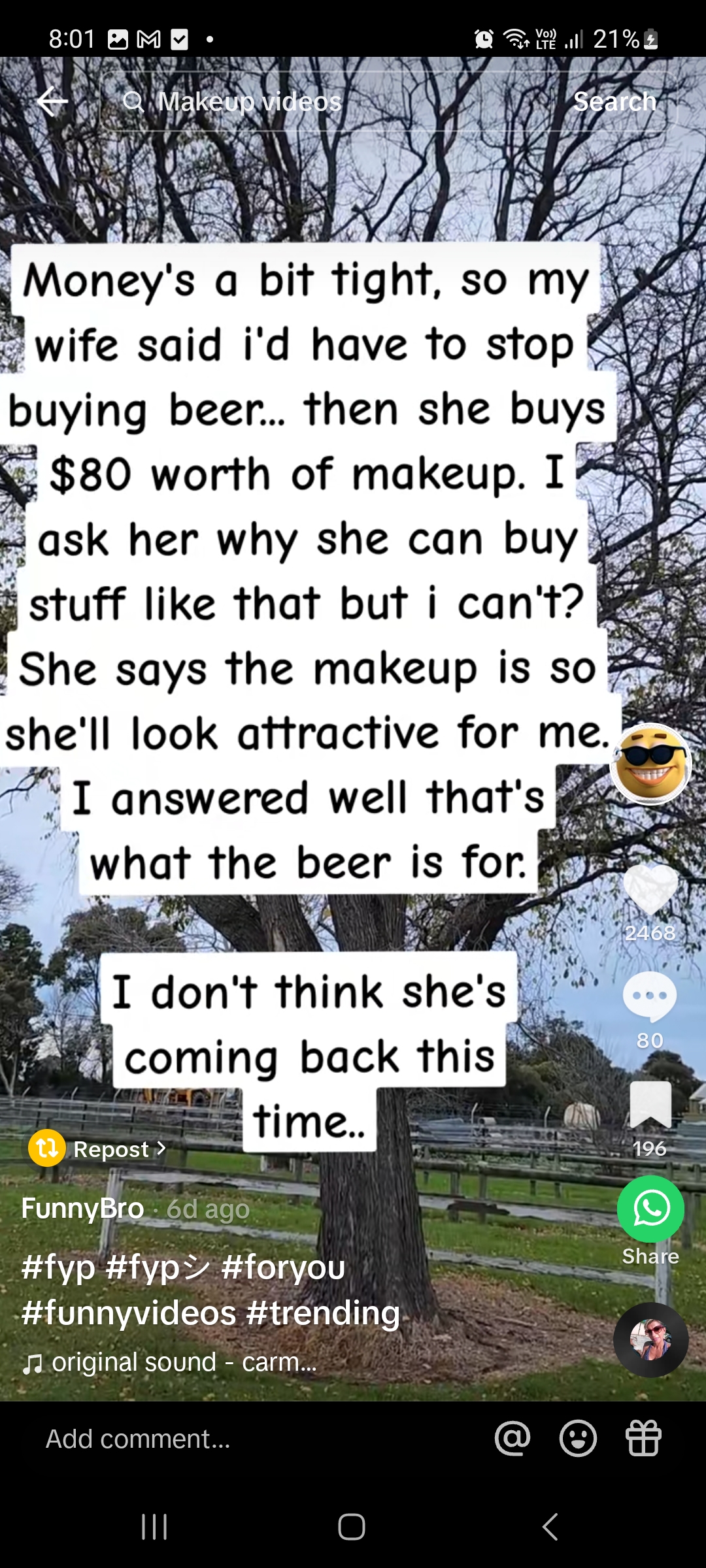The image size is (706, 1568).
Task: Open the original sound link
Action: coord(170,1362)
